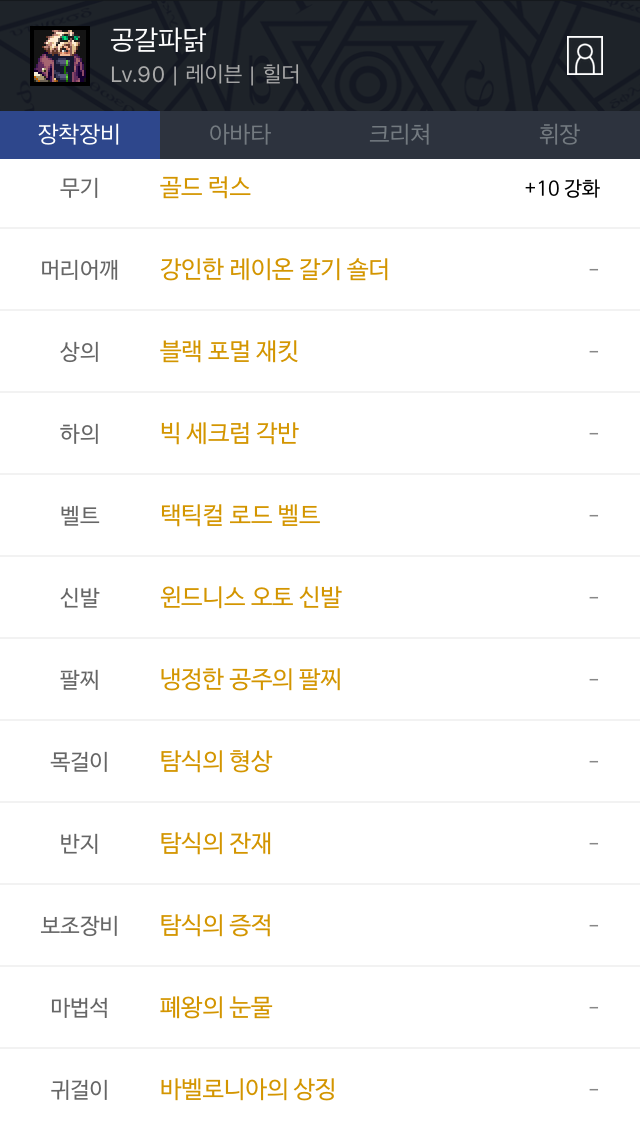
Task: Tap the 빅 세크럼 각반 row
Action: 229,434
